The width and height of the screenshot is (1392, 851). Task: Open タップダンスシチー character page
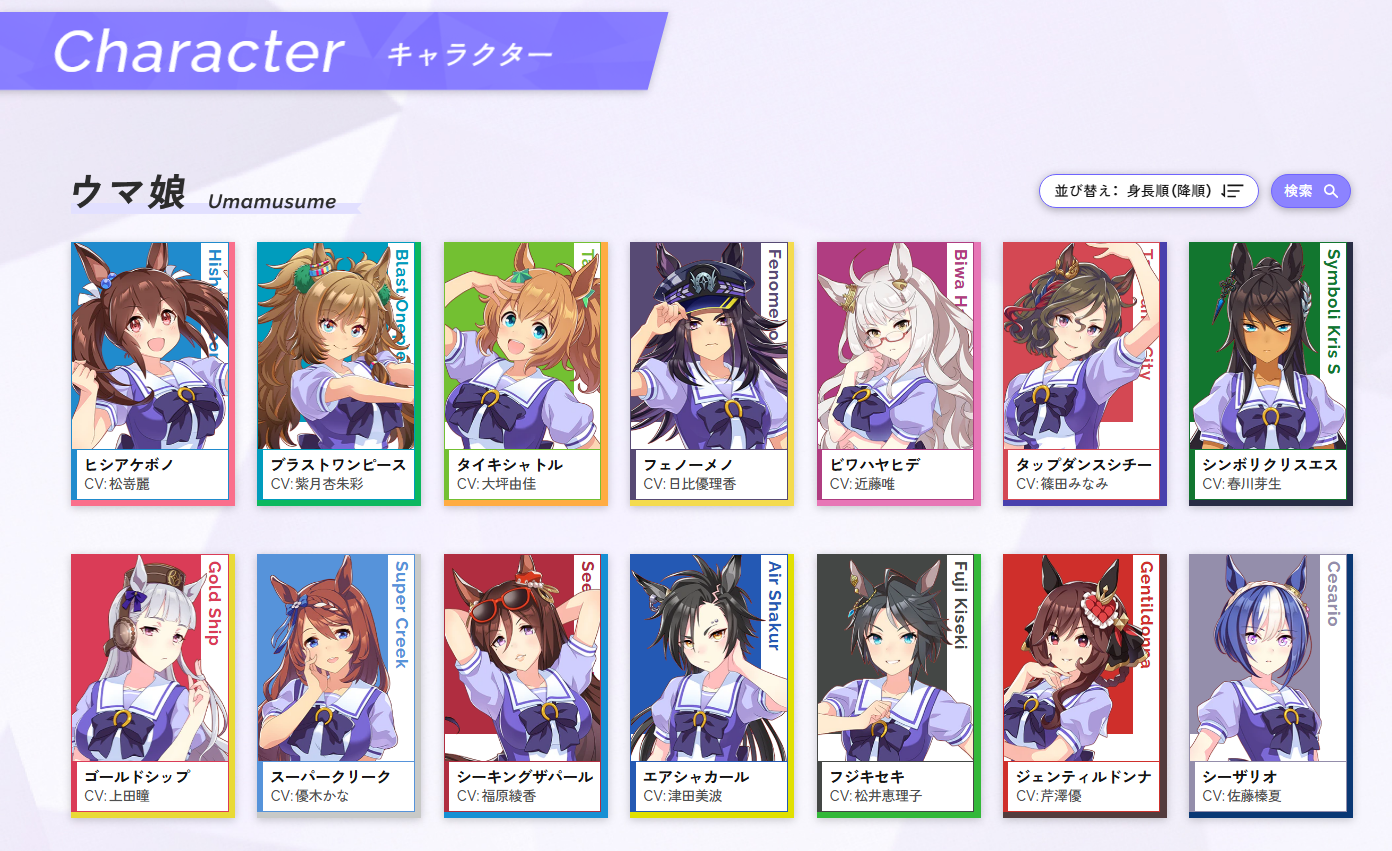[1084, 372]
